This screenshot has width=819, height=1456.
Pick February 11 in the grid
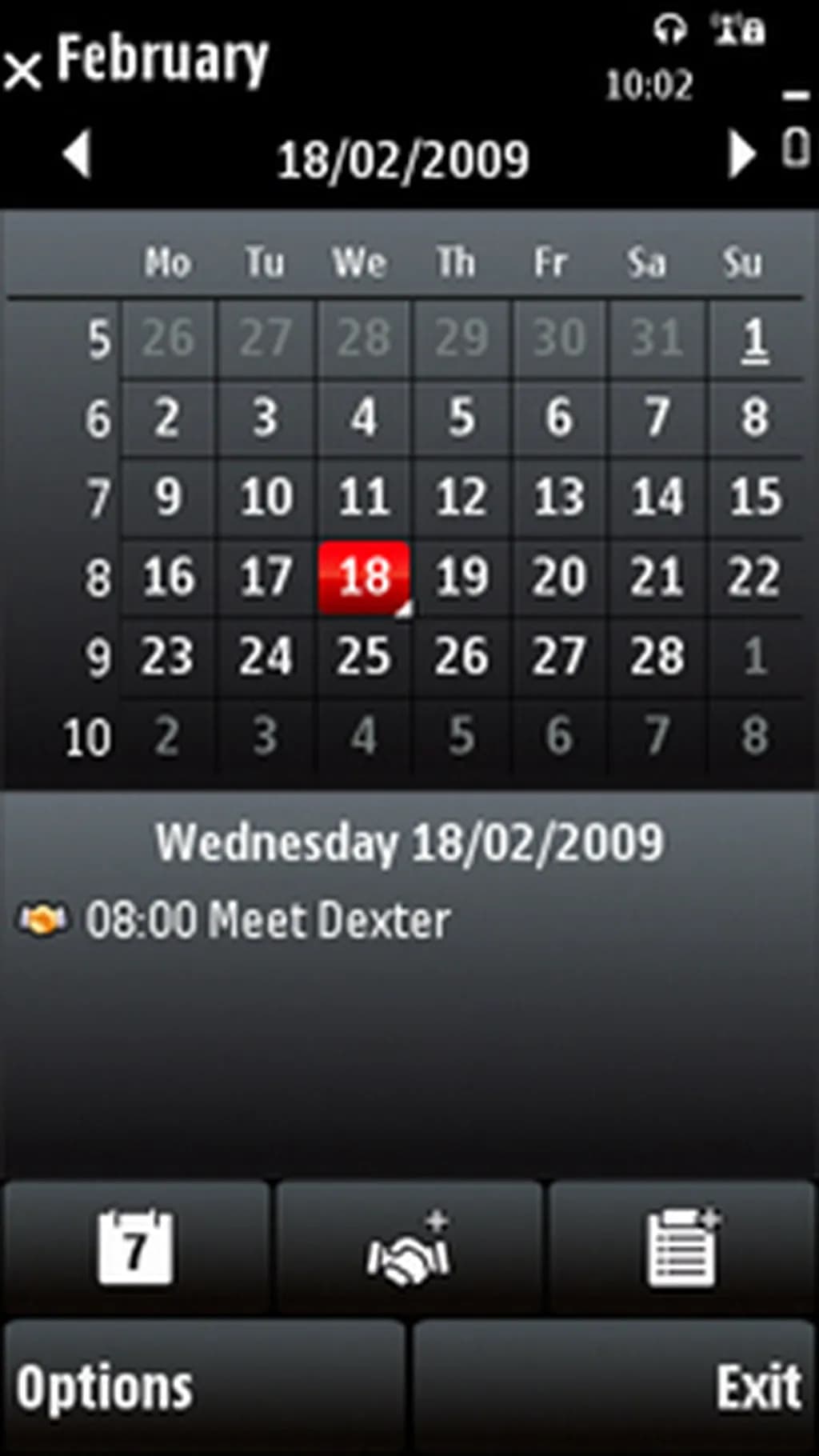click(364, 496)
